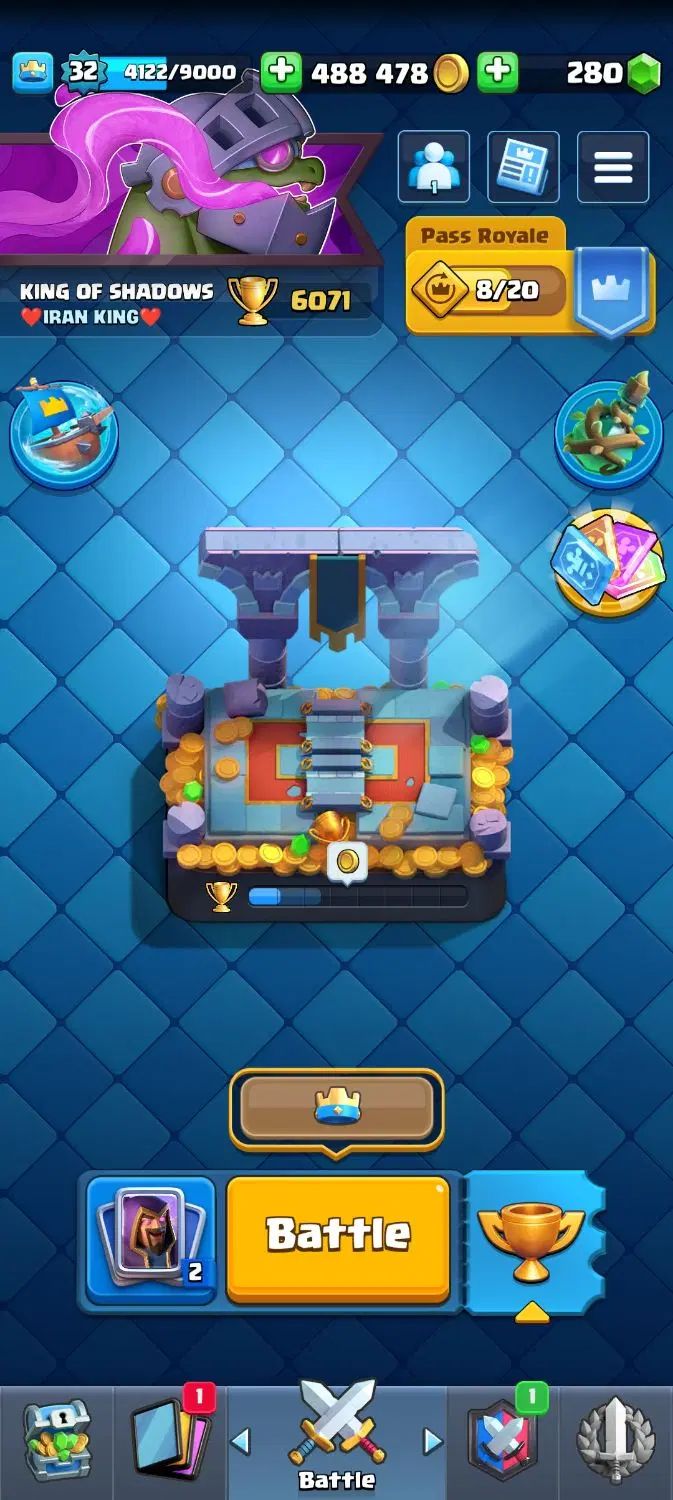The image size is (673, 1500).
Task: Open the clan shield tab
Action: click(x=503, y=1440)
